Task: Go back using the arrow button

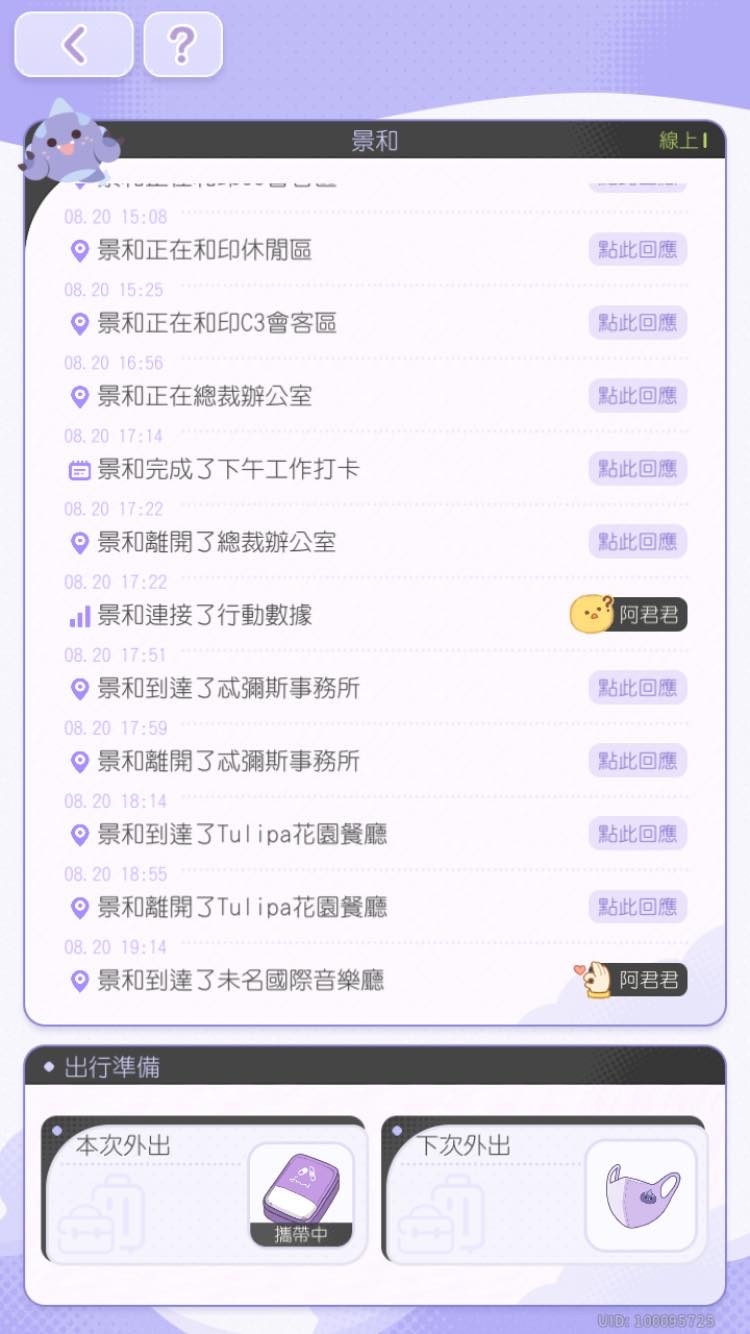Action: tap(74, 45)
